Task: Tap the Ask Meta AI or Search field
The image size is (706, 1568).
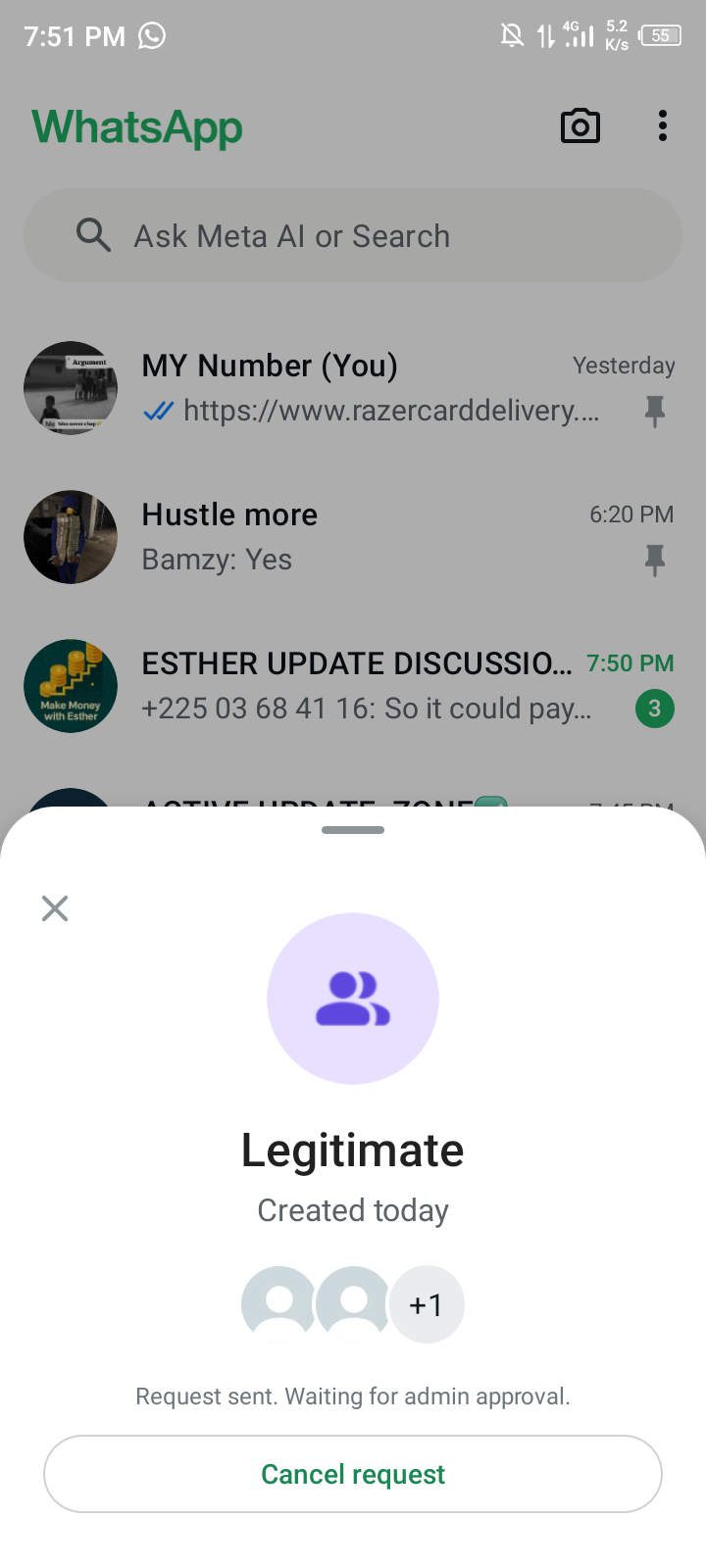Action: coord(353,236)
